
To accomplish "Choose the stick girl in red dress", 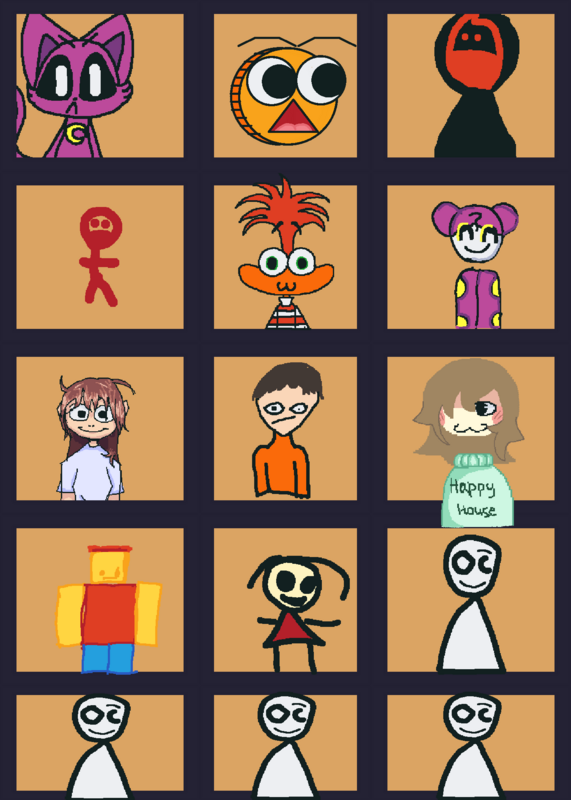I will pos(285,600).
